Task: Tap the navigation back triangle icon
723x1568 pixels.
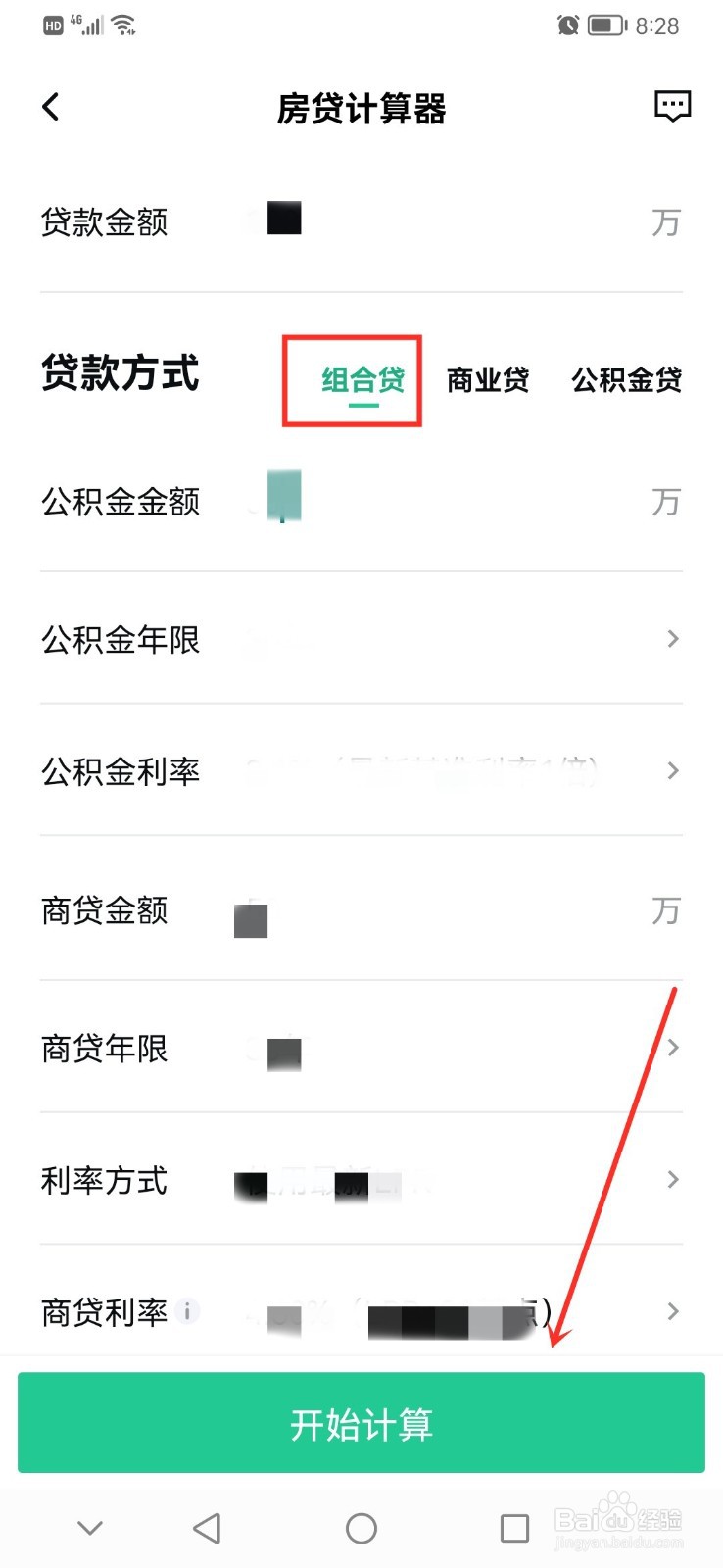Action: click(x=207, y=1527)
